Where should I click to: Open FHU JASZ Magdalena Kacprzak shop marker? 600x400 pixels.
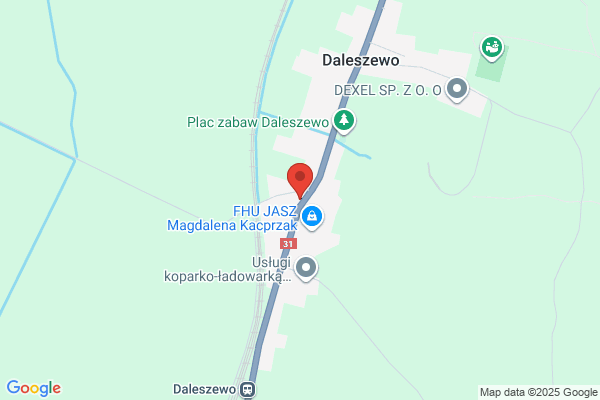click(x=313, y=216)
